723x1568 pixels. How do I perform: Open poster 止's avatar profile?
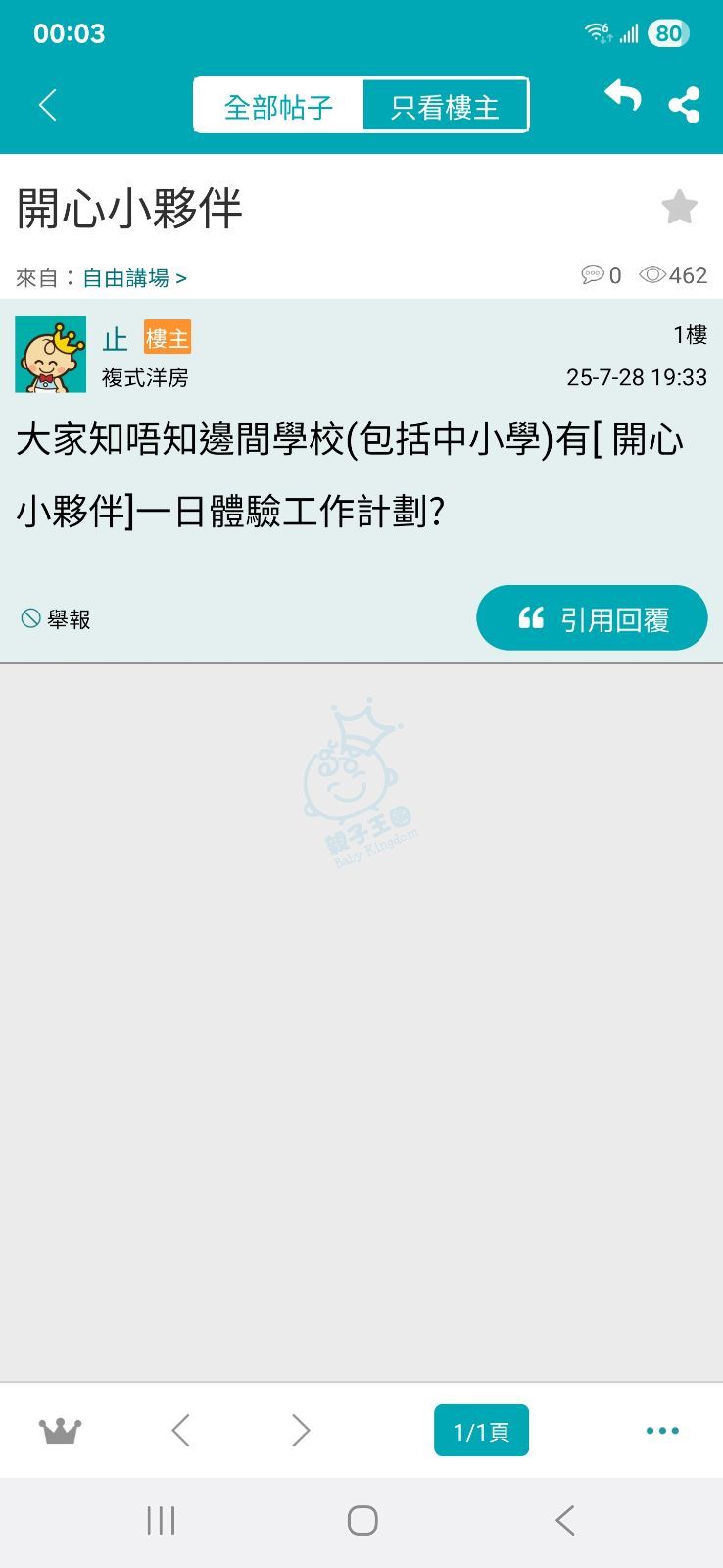(x=51, y=354)
